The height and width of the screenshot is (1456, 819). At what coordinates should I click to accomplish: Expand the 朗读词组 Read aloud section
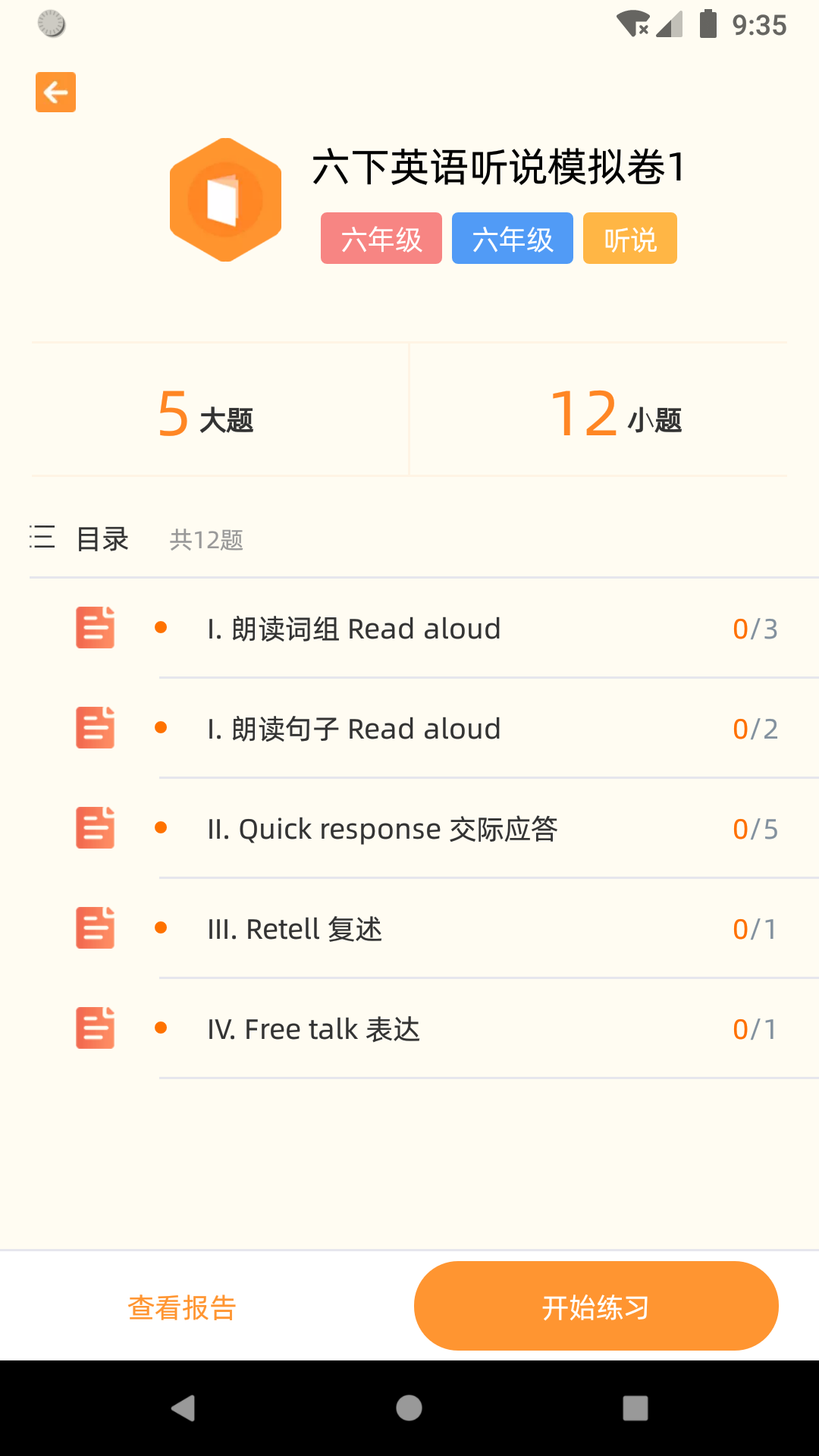click(x=353, y=628)
